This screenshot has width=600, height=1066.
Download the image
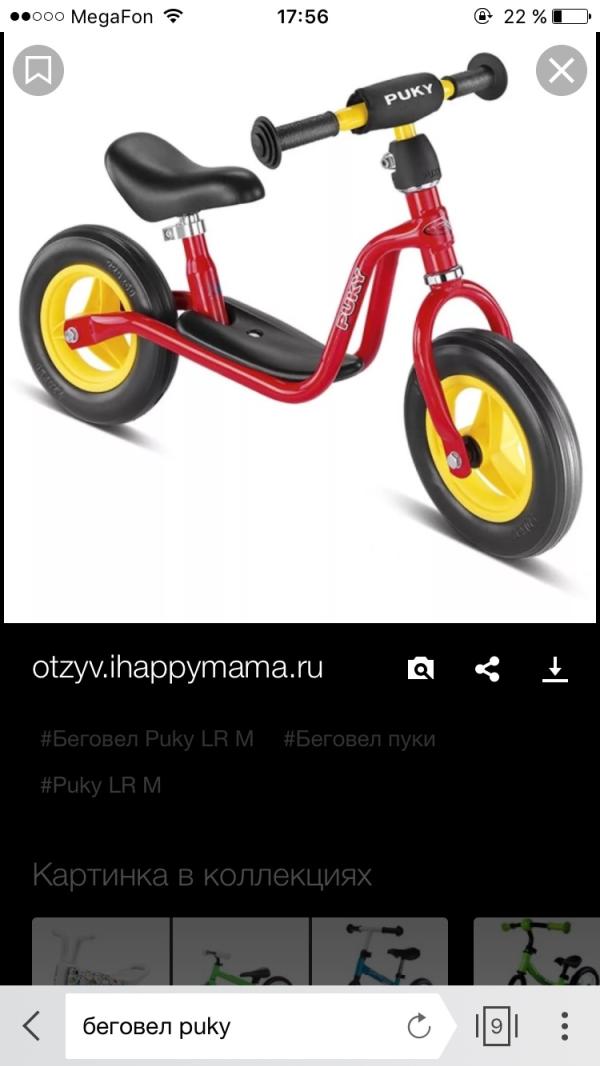(555, 669)
